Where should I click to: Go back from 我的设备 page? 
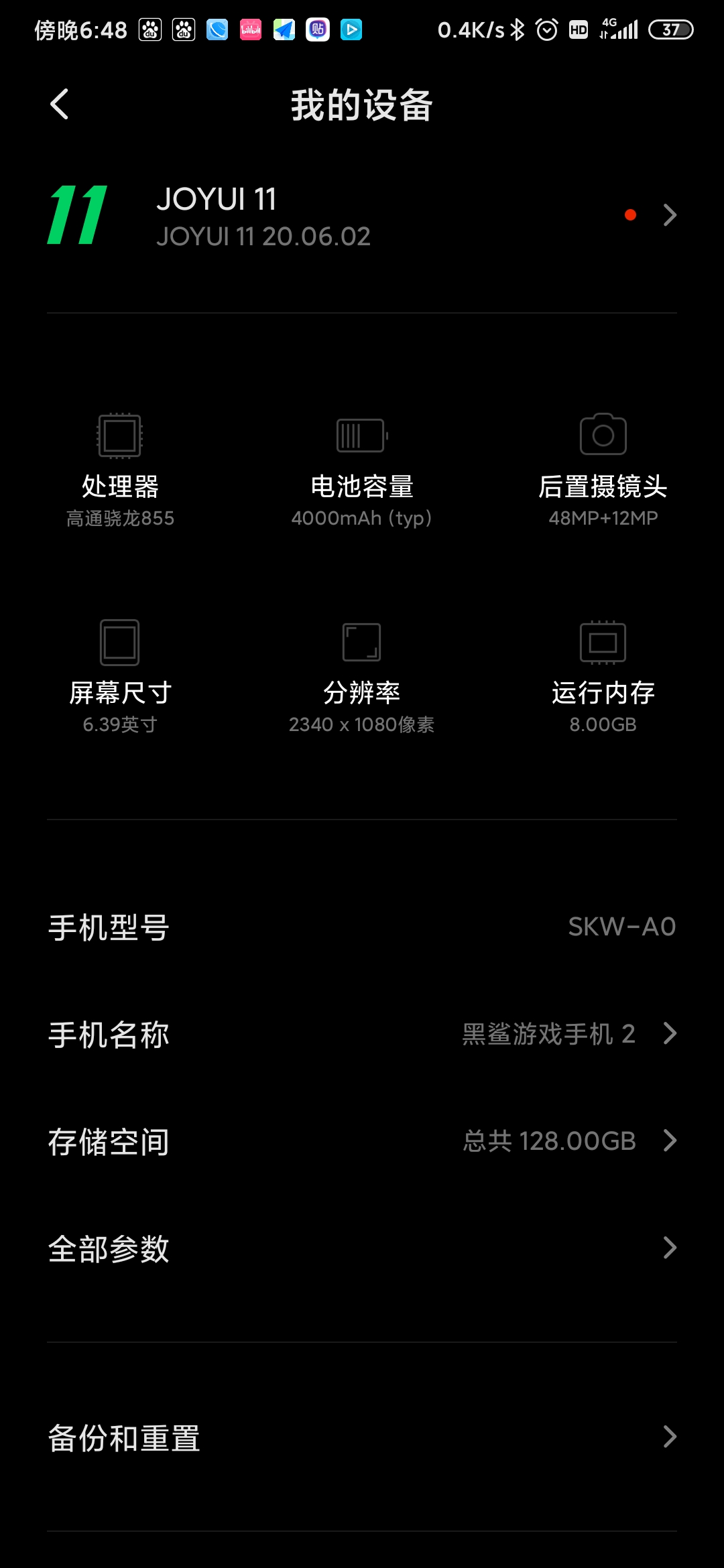[60, 105]
